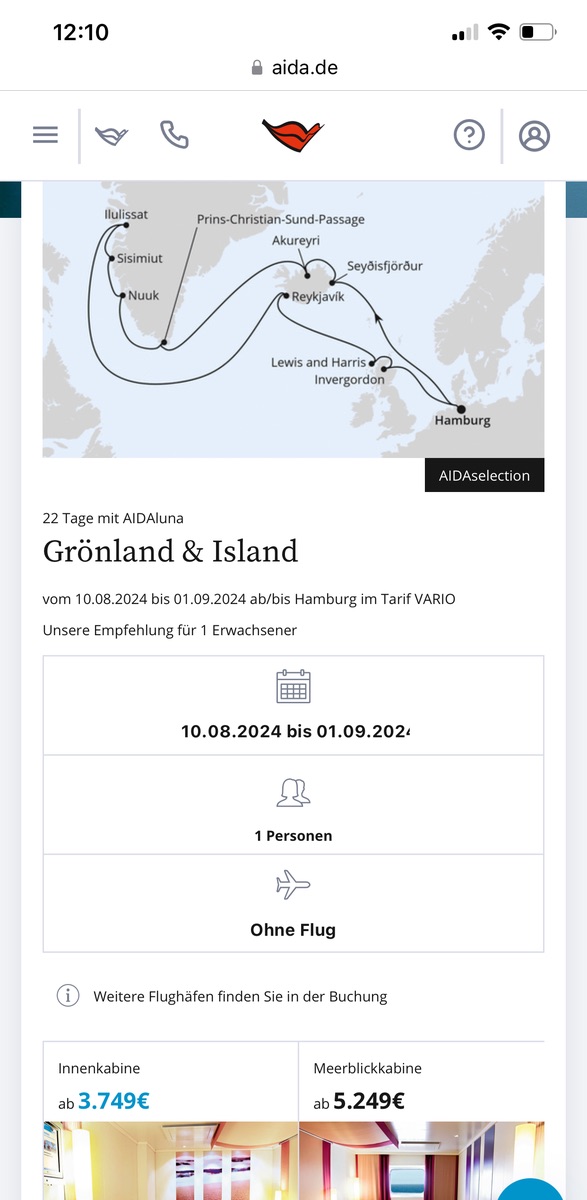Viewport: 587px width, 1200px height.
Task: Open the help question mark icon
Action: (469, 135)
